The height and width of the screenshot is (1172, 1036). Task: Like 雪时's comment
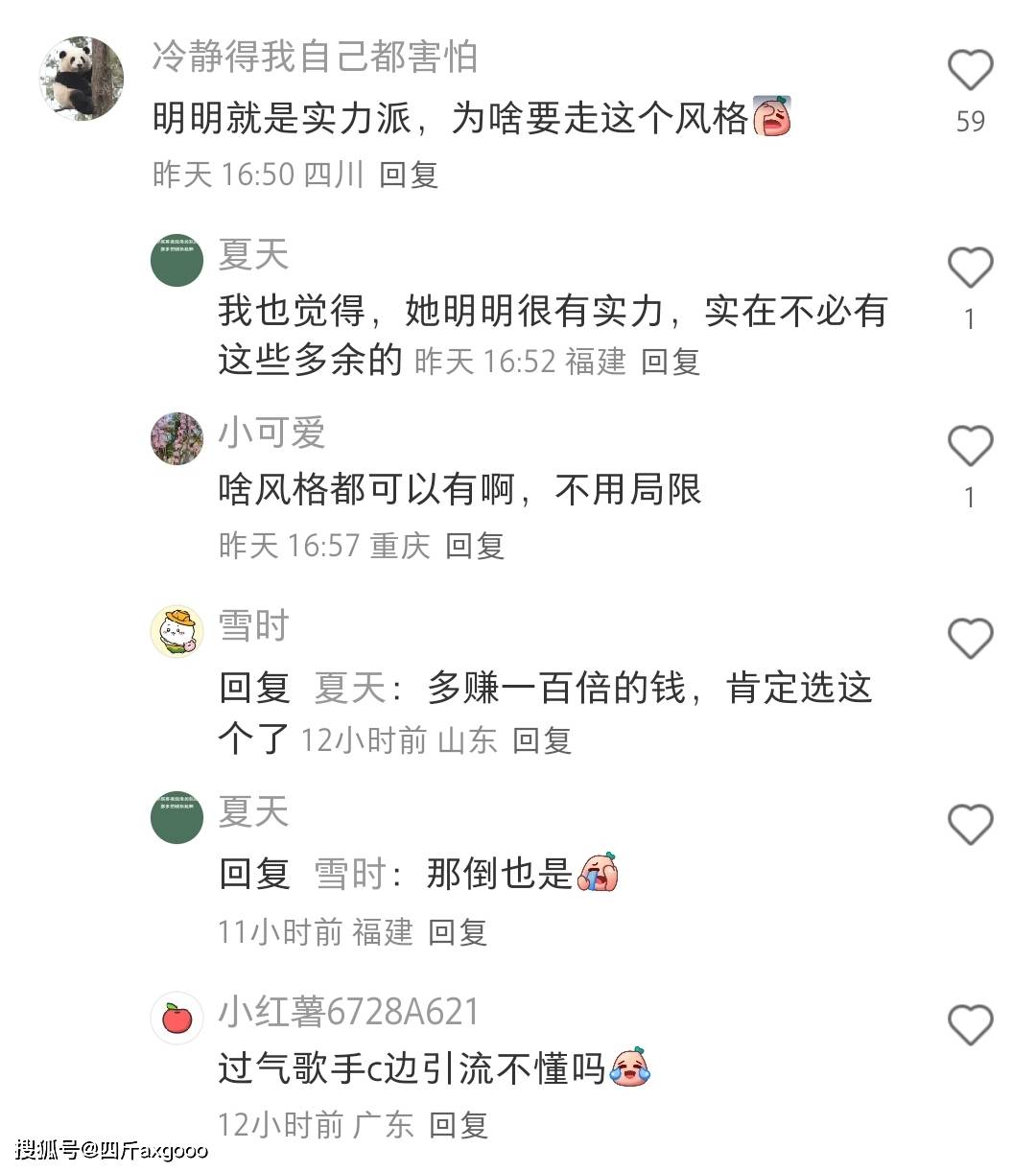tap(970, 638)
